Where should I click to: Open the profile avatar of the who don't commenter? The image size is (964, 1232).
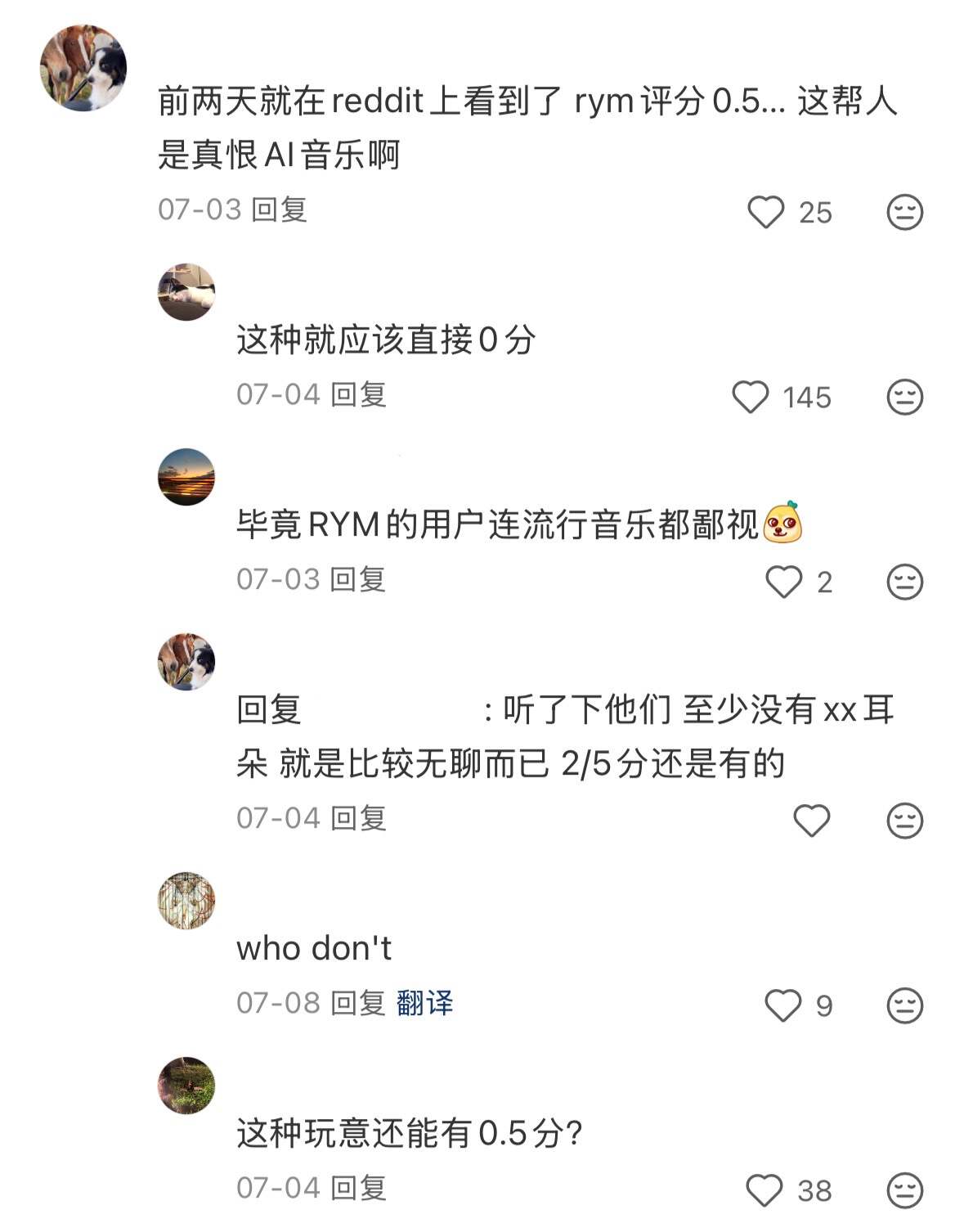click(x=186, y=901)
